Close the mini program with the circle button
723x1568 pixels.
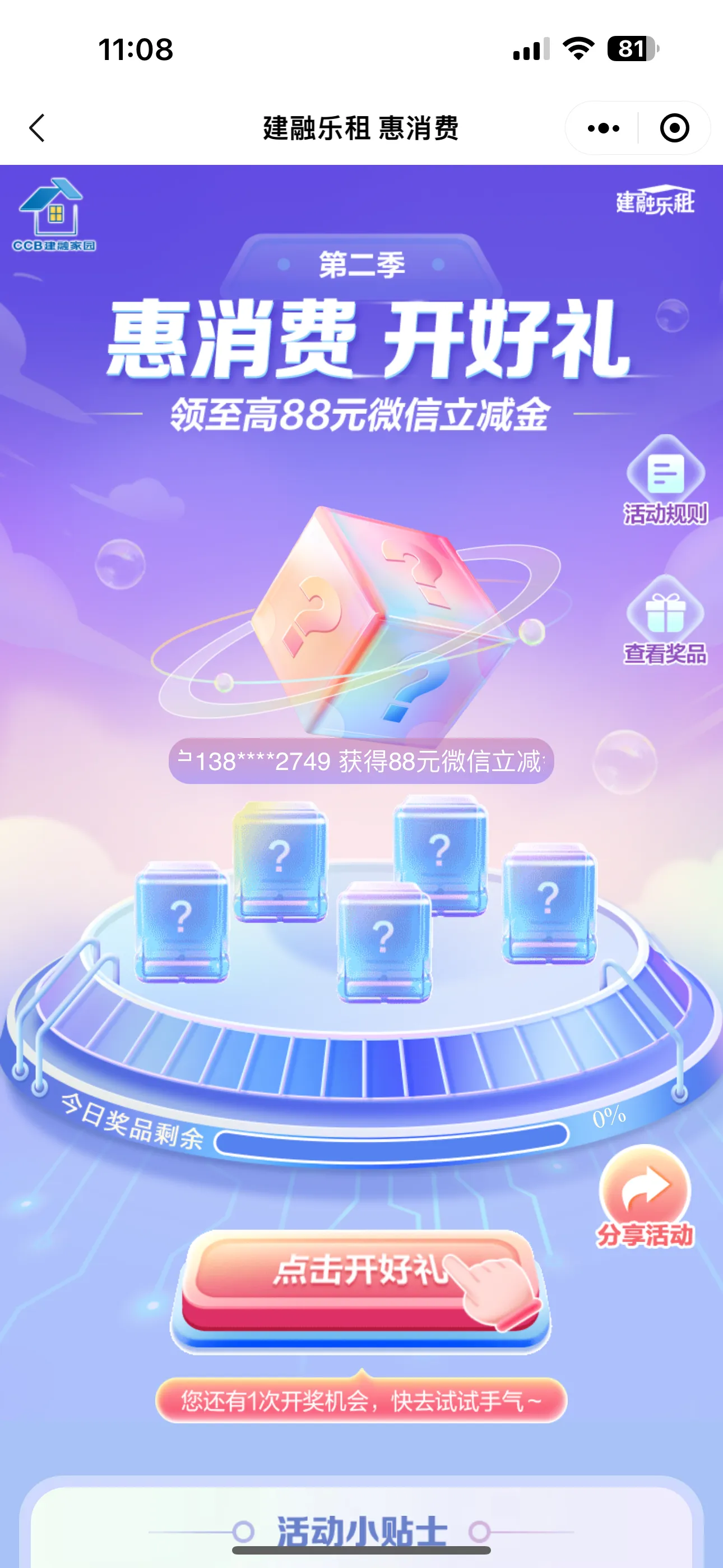(x=674, y=128)
